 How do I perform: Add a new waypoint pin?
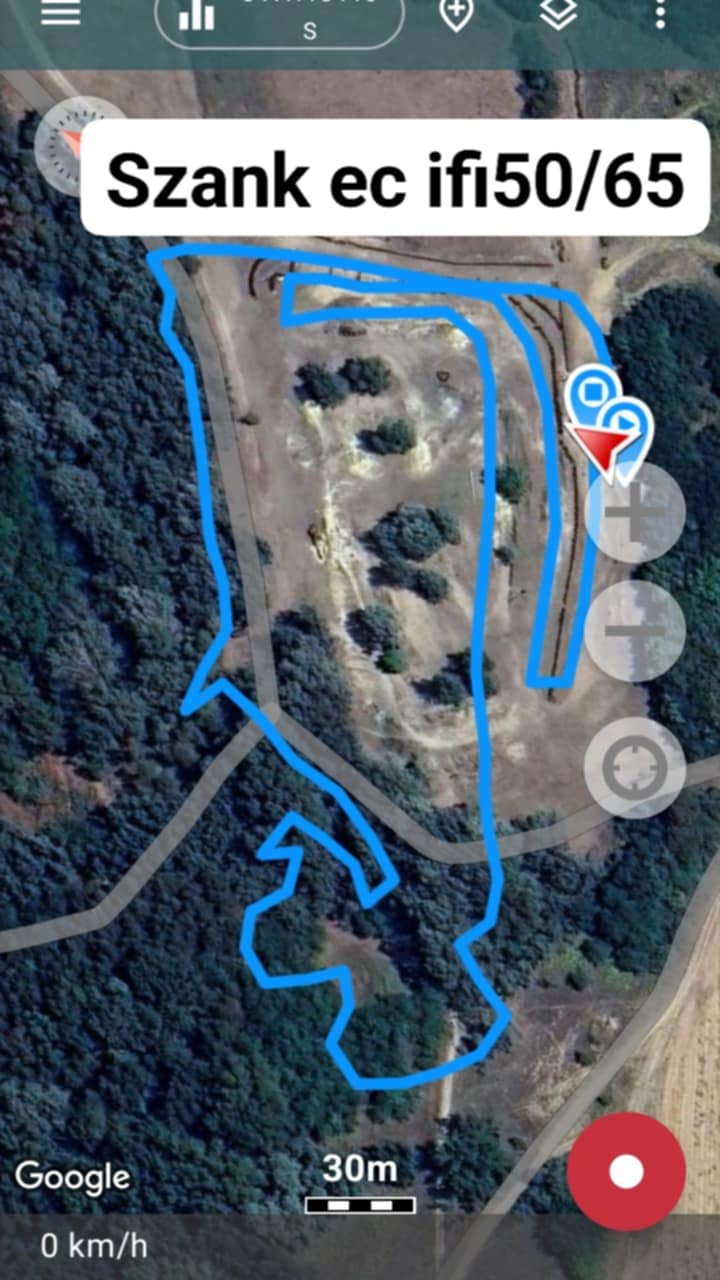pos(456,14)
